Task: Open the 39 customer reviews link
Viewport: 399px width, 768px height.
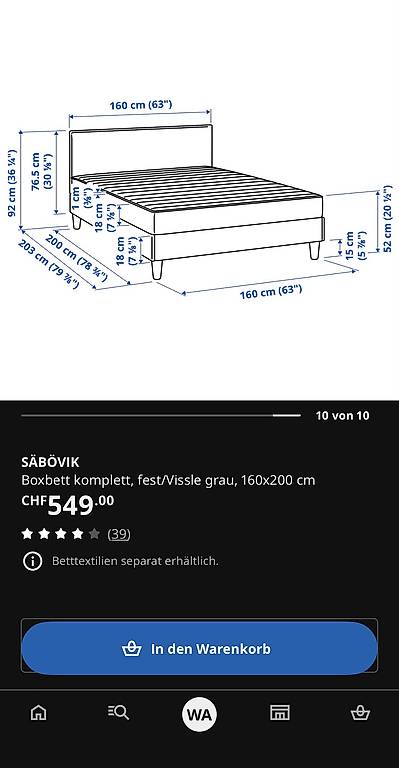Action: pos(119,533)
